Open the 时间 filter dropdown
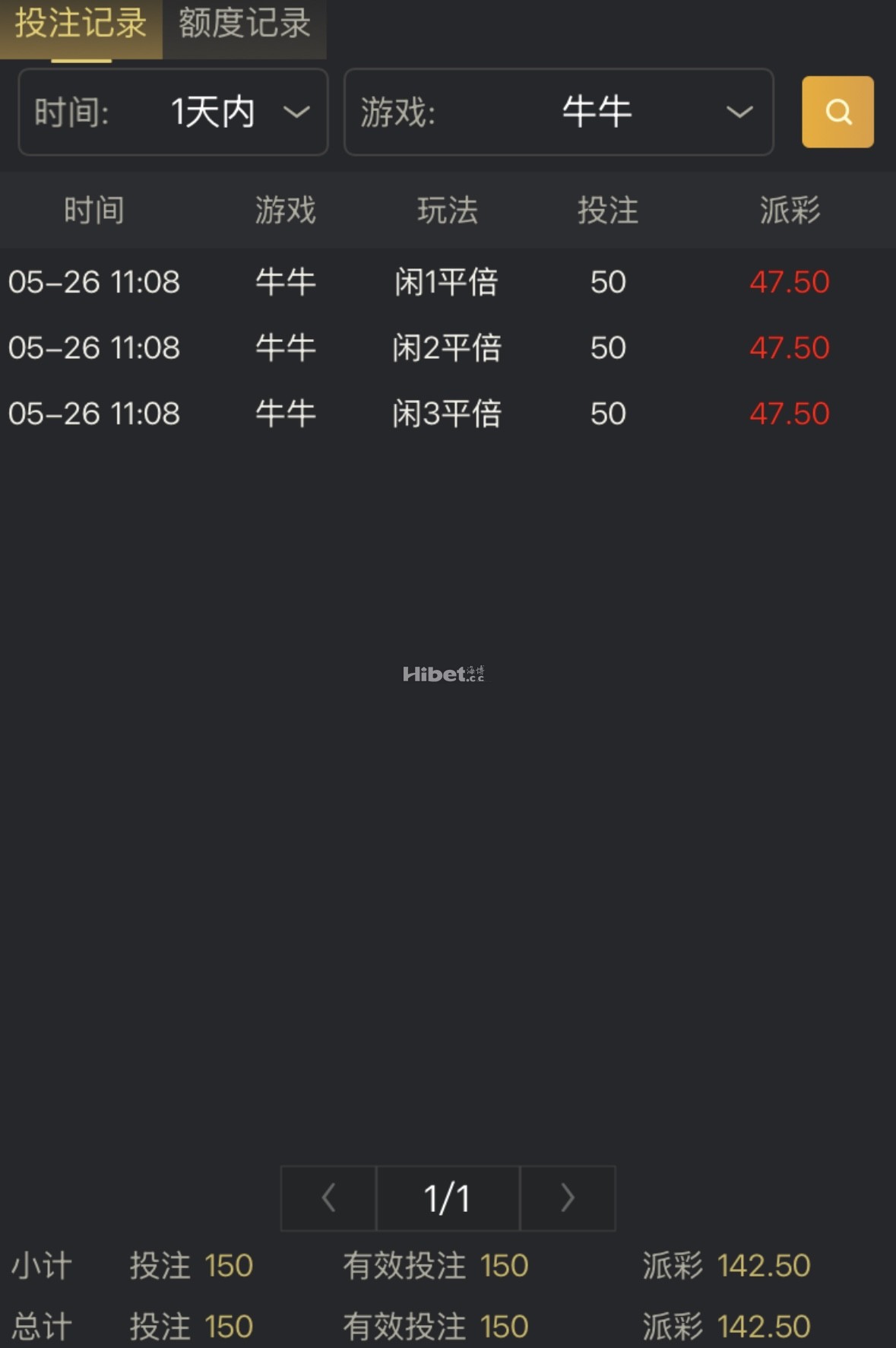Screen dimensions: 896x1348 pos(173,113)
